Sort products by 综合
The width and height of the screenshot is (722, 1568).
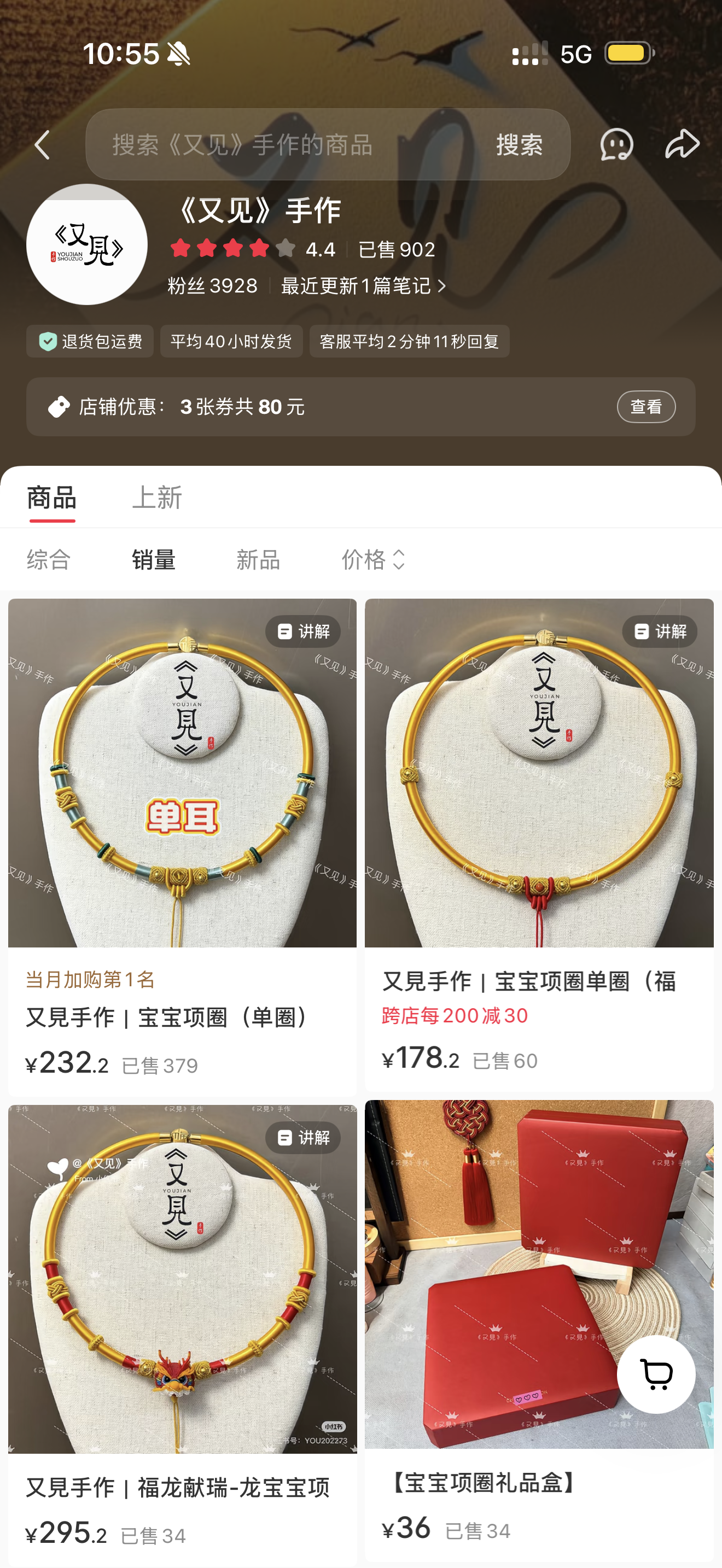coord(49,559)
